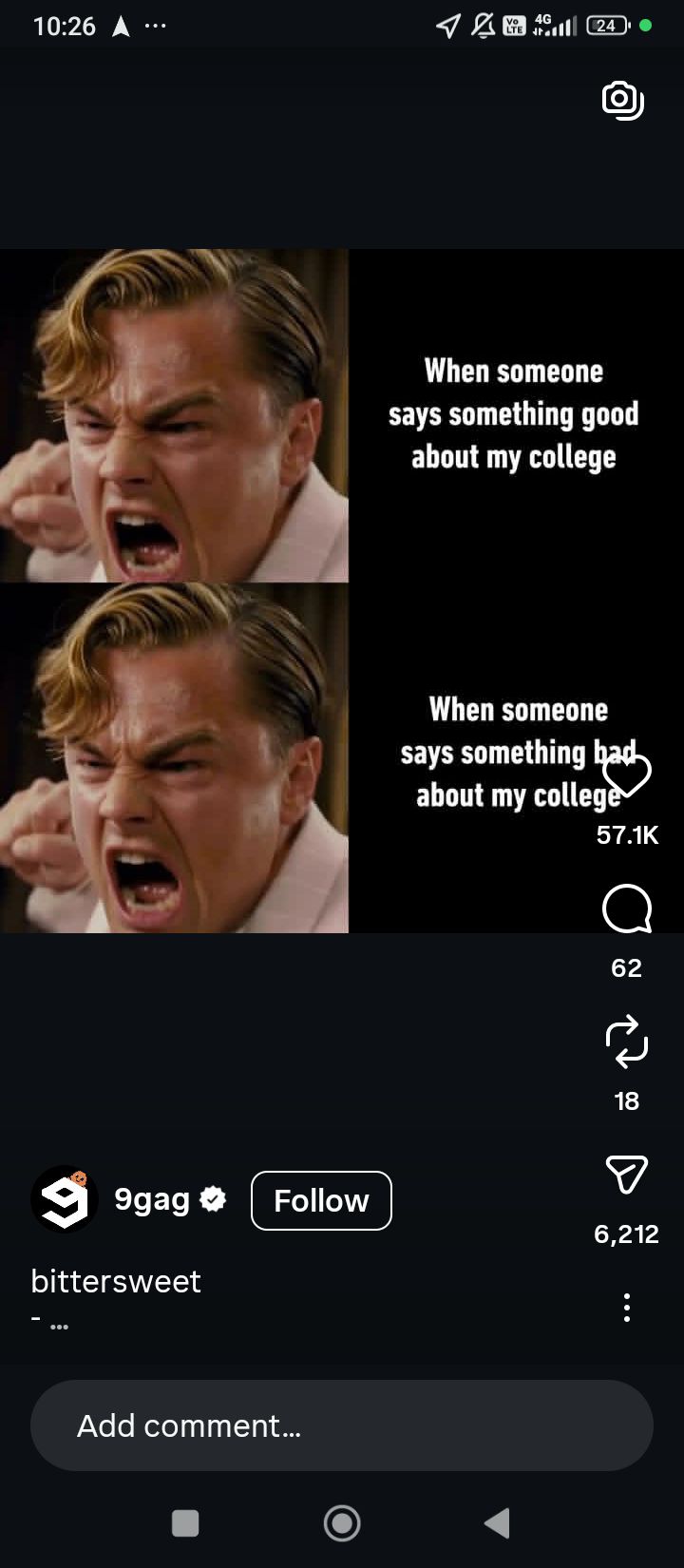Tap the Add comment field

342,1425
